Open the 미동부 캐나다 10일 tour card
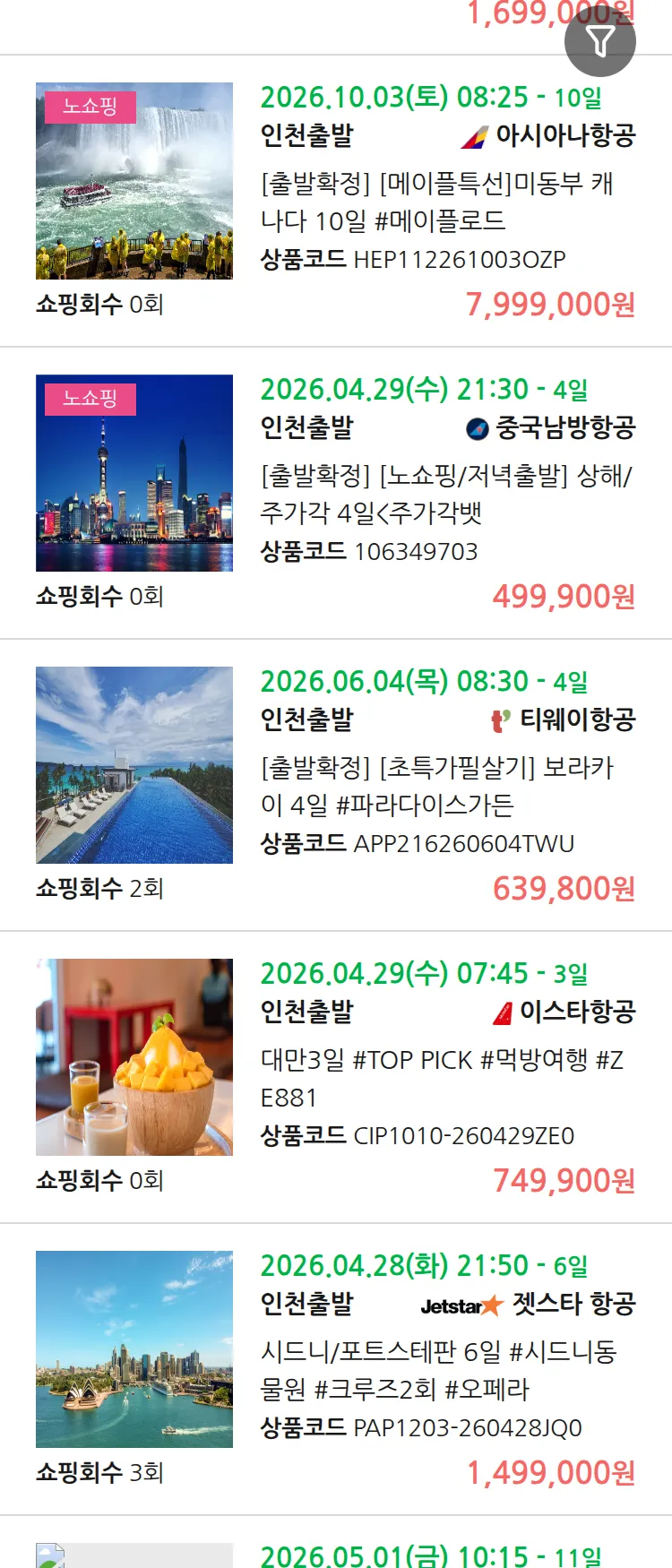 tap(436, 202)
